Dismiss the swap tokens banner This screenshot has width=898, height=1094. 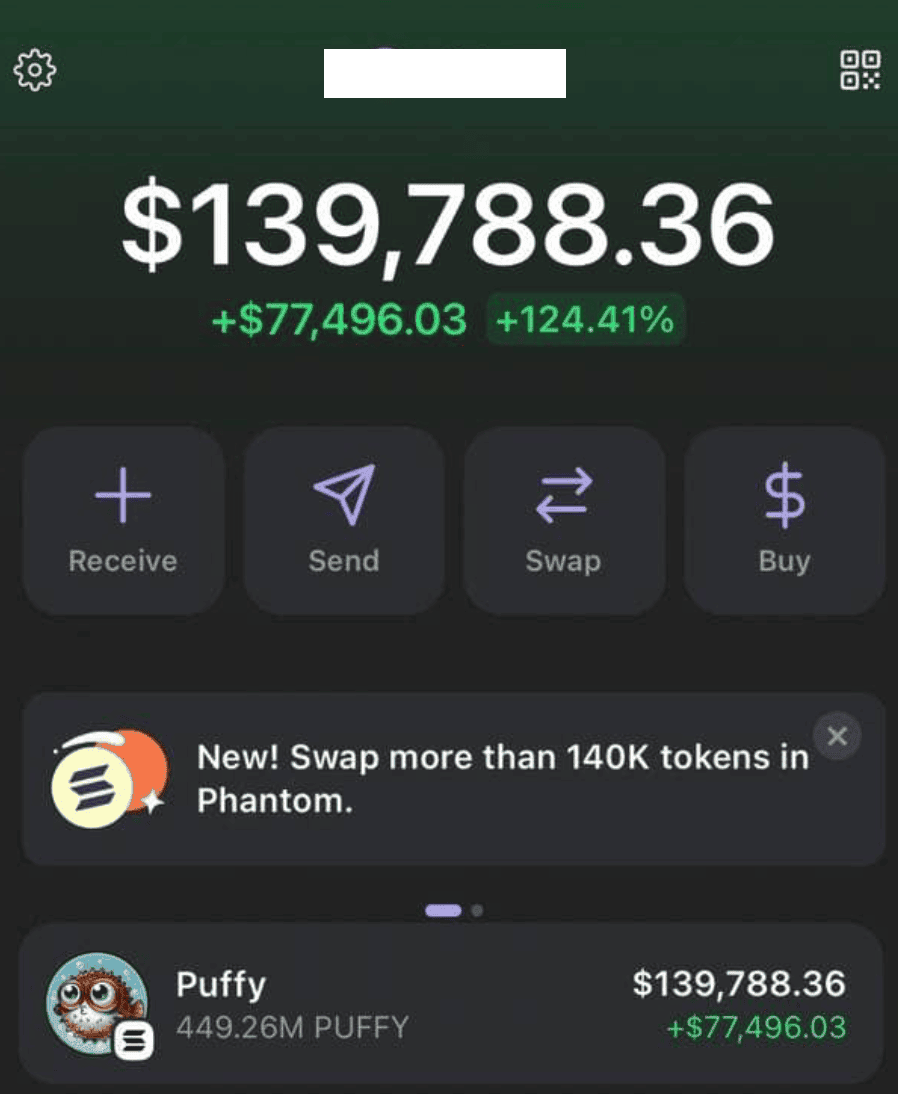(x=837, y=737)
